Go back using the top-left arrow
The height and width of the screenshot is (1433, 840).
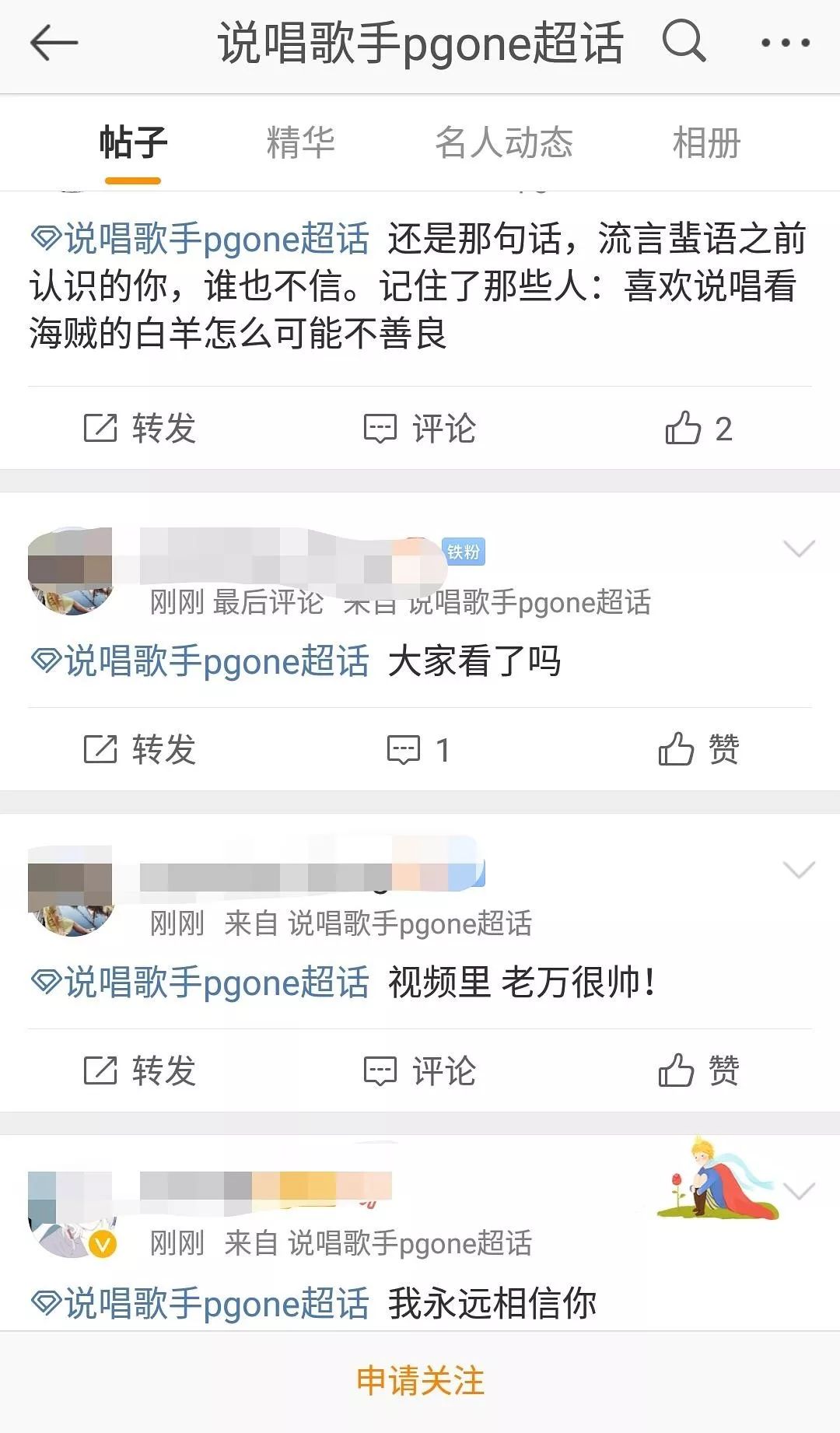tap(54, 43)
